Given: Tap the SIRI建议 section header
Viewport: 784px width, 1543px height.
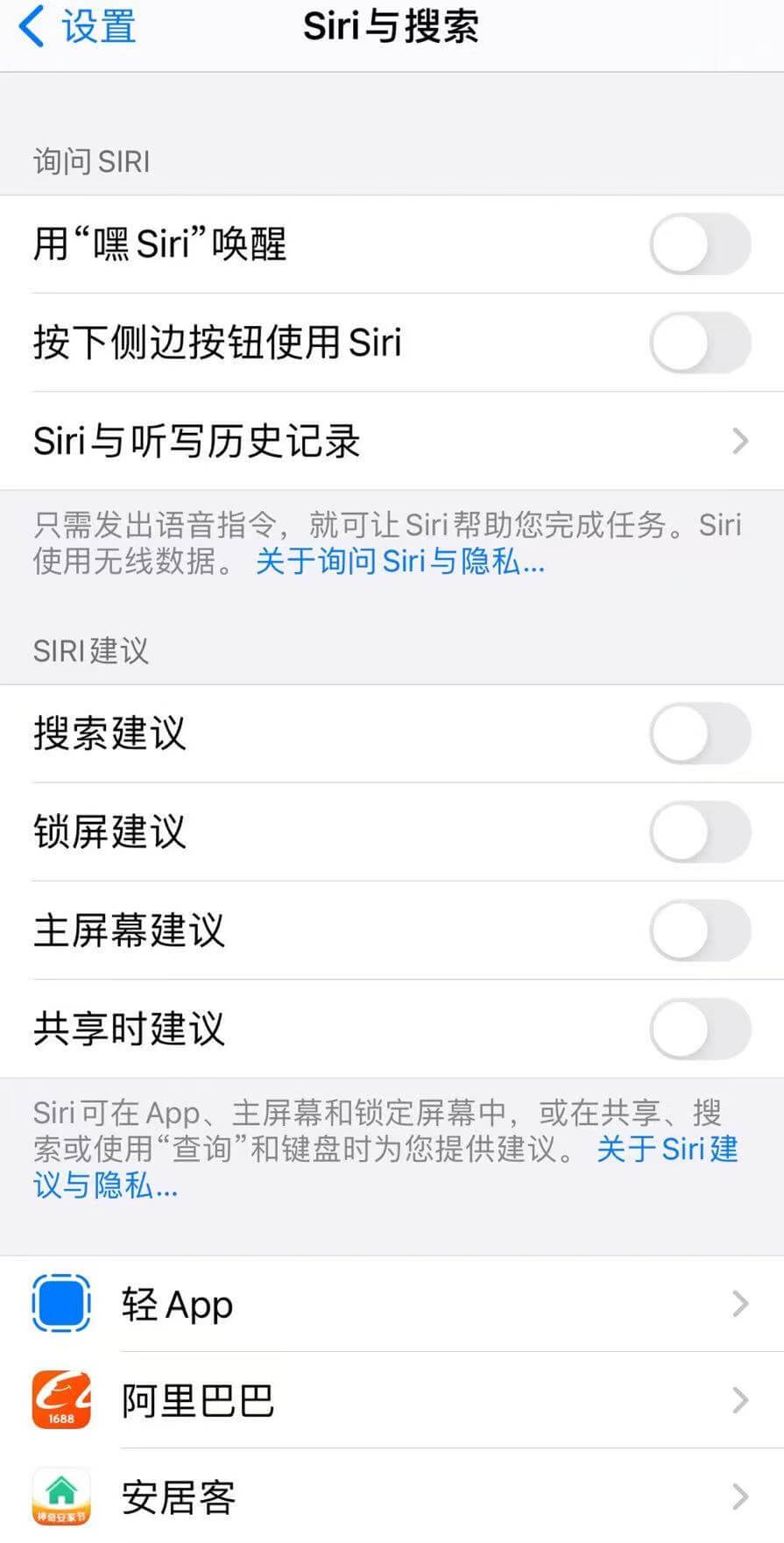Looking at the screenshot, I should (89, 650).
